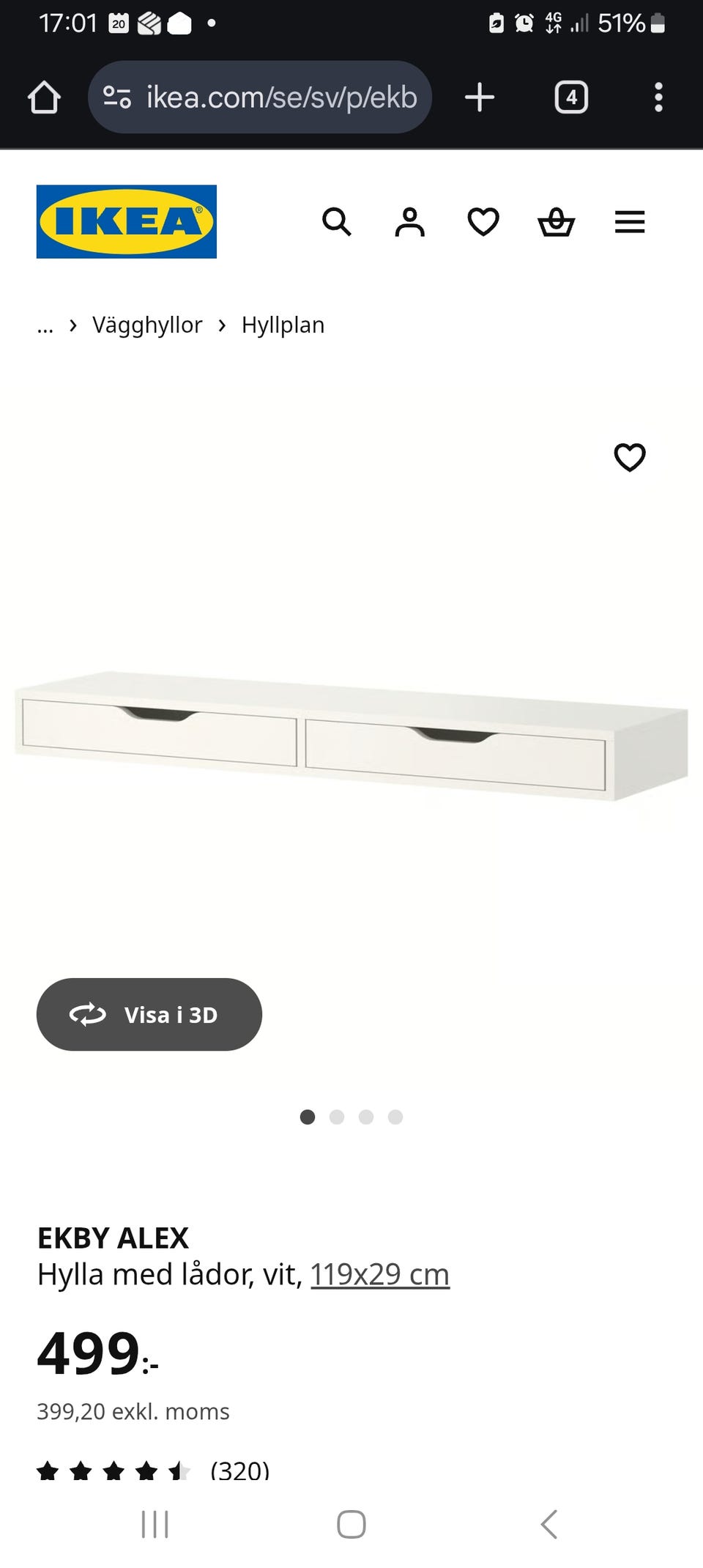Viewport: 703px width, 1568px height.
Task: Open the browser home page
Action: [44, 97]
